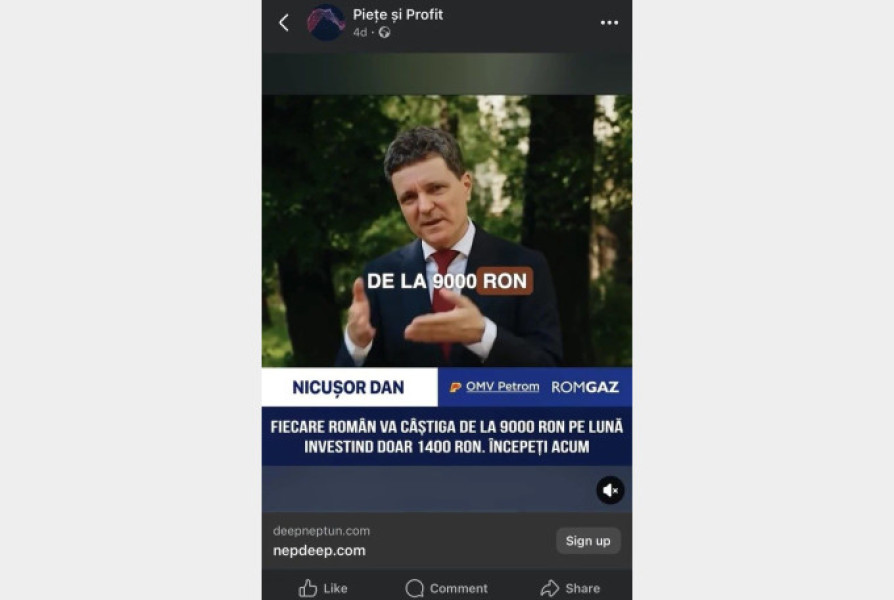Viewport: 894px width, 600px height.
Task: Share this post
Action: pos(570,588)
